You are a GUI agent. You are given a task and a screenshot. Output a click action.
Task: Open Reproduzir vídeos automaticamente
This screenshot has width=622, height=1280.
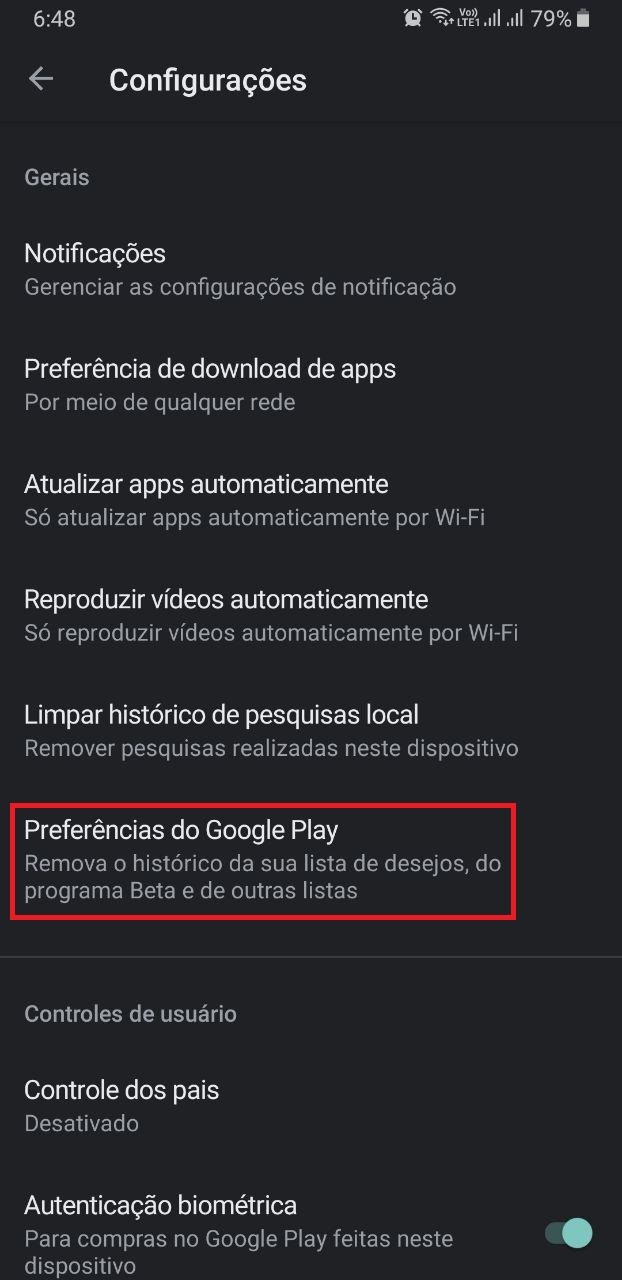tap(311, 616)
